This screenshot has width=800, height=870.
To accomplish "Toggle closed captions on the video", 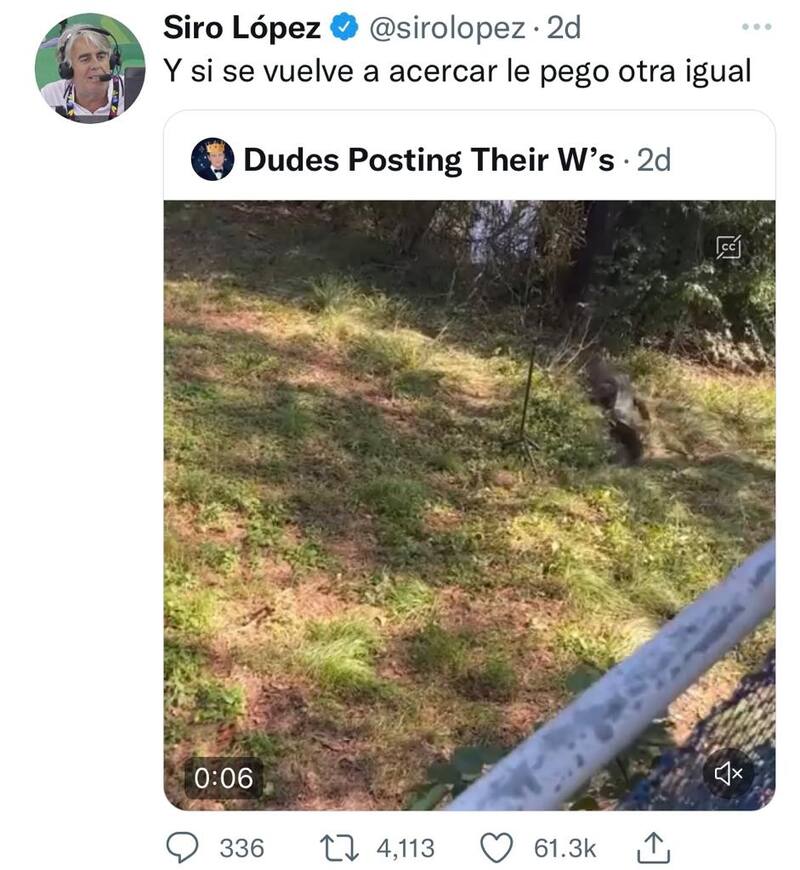I will [729, 247].
